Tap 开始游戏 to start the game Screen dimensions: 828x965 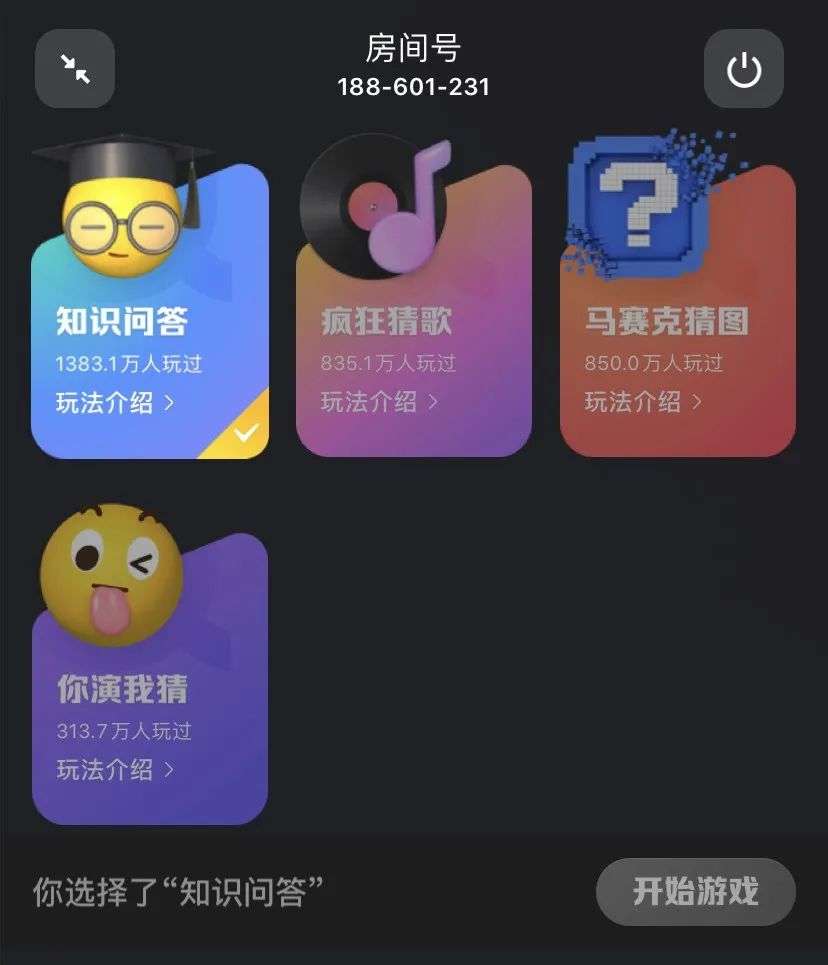click(695, 891)
